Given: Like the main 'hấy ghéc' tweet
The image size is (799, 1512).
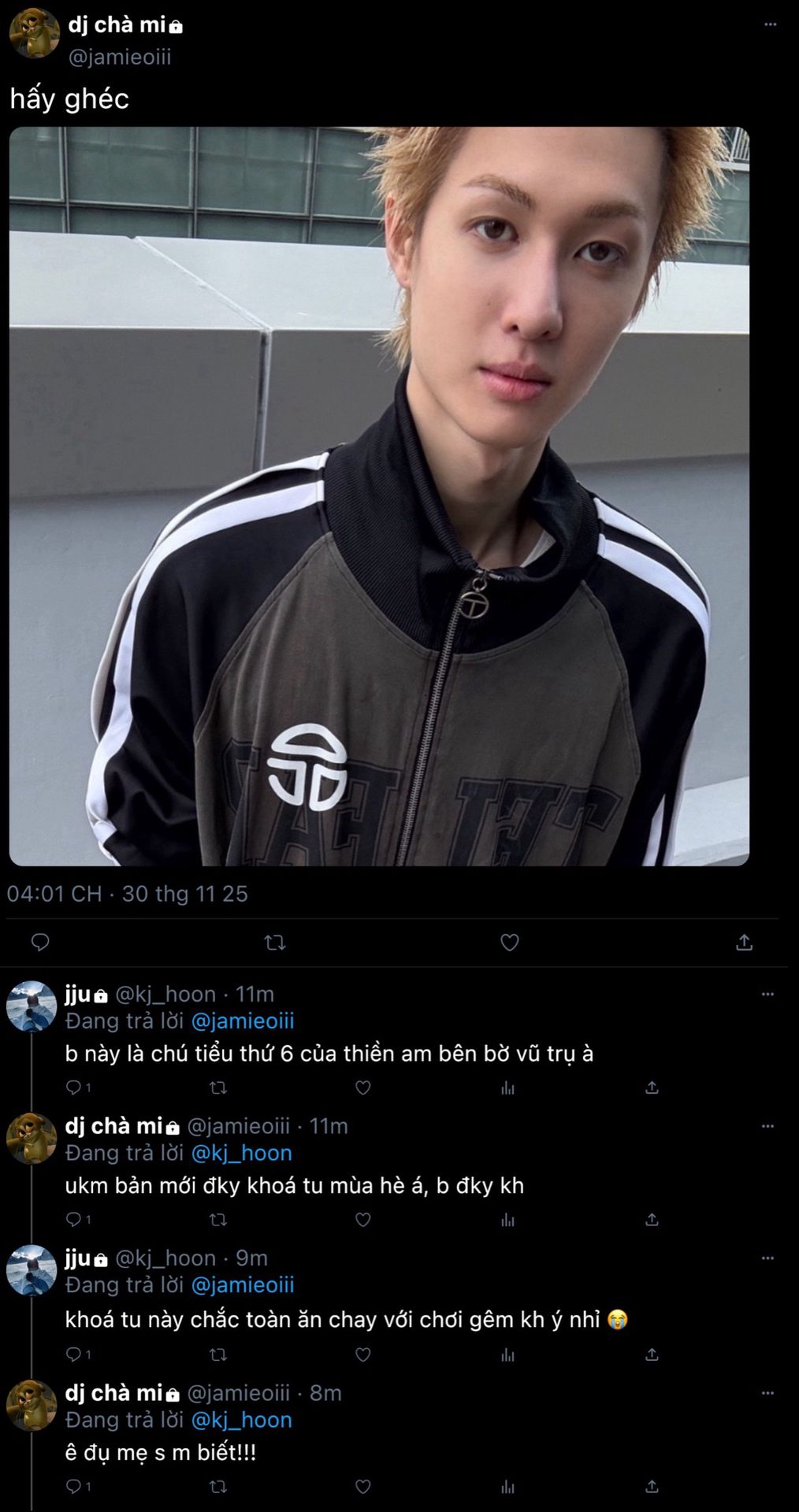Looking at the screenshot, I should (x=510, y=943).
